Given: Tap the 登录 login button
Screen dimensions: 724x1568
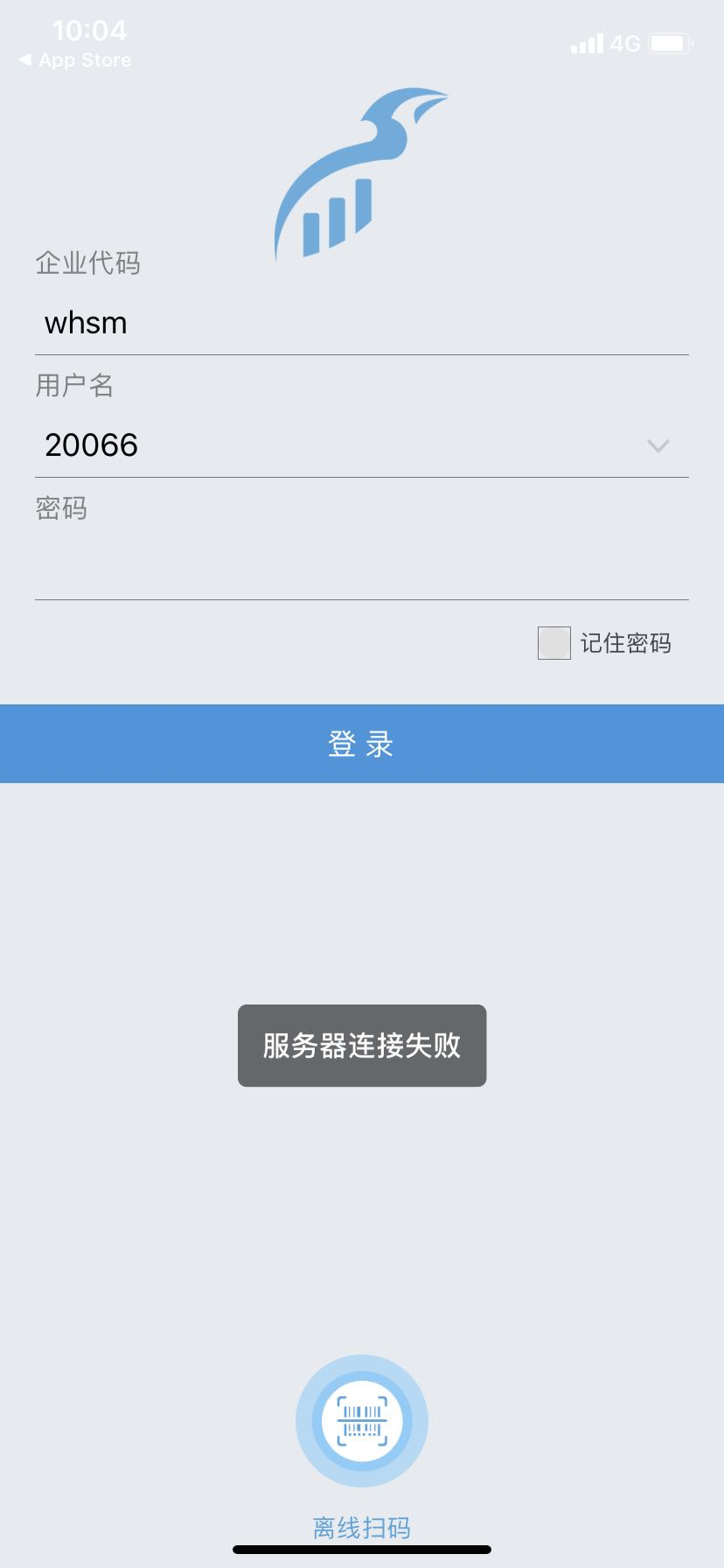Looking at the screenshot, I should [x=362, y=744].
